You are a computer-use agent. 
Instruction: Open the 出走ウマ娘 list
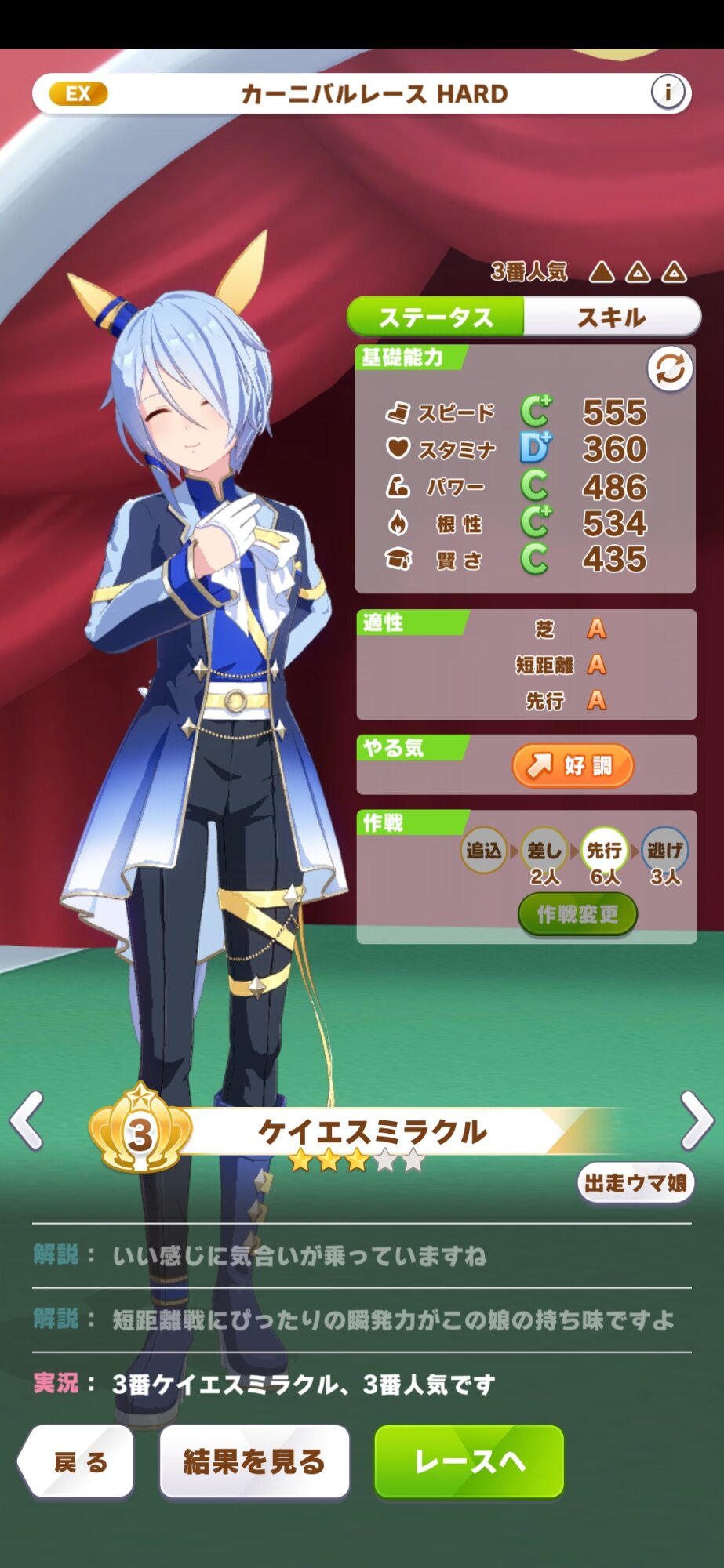pyautogui.click(x=635, y=1182)
